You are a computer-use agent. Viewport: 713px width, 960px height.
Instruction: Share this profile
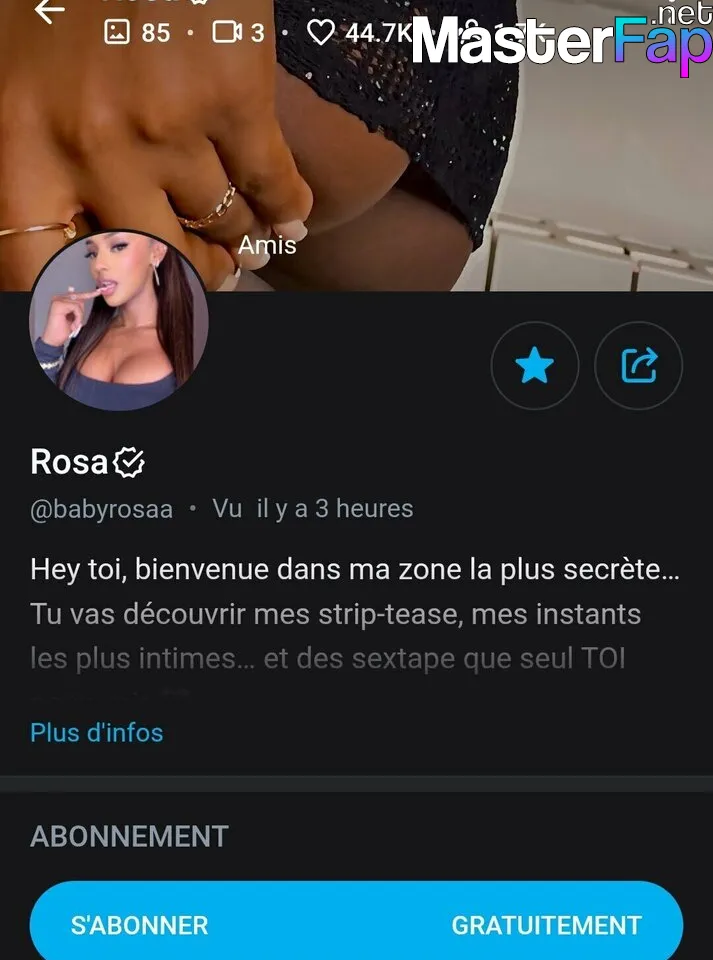(x=638, y=366)
